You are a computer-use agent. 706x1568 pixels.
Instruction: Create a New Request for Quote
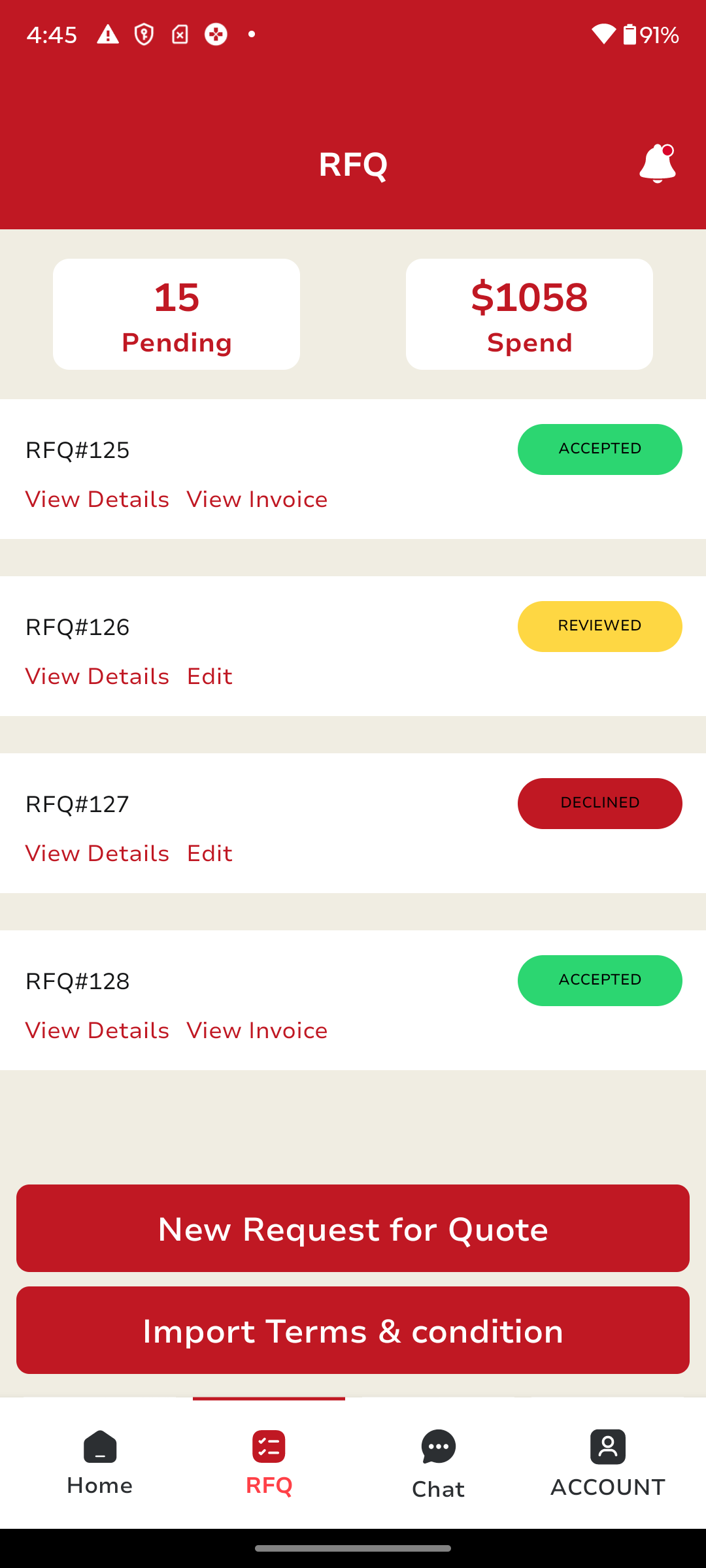click(353, 1228)
